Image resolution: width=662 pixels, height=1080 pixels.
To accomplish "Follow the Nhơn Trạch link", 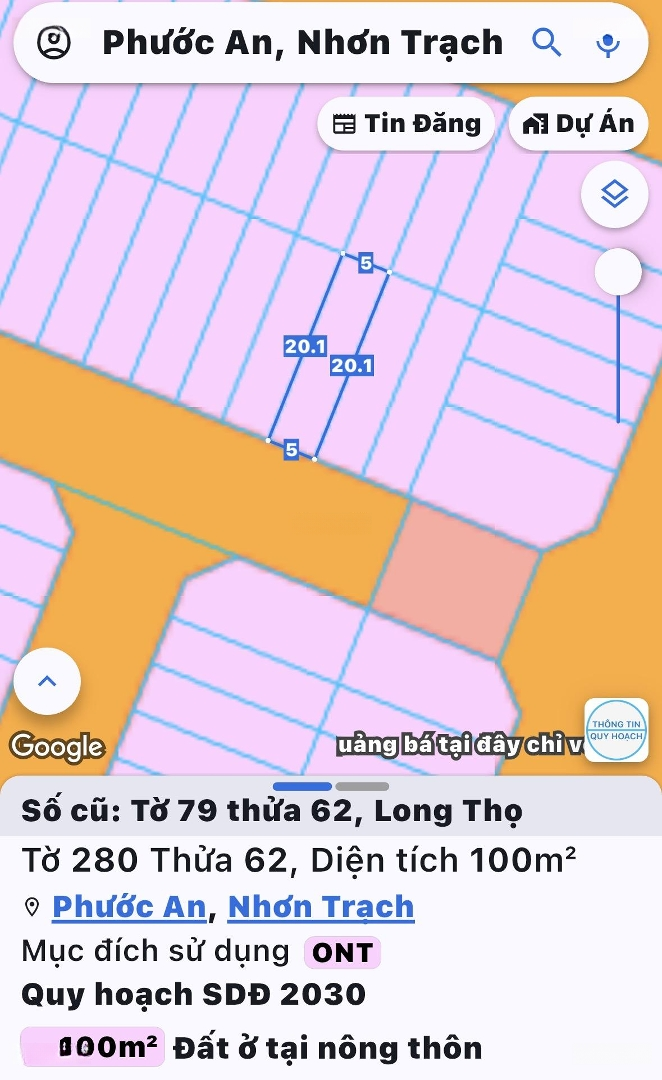I will point(321,907).
